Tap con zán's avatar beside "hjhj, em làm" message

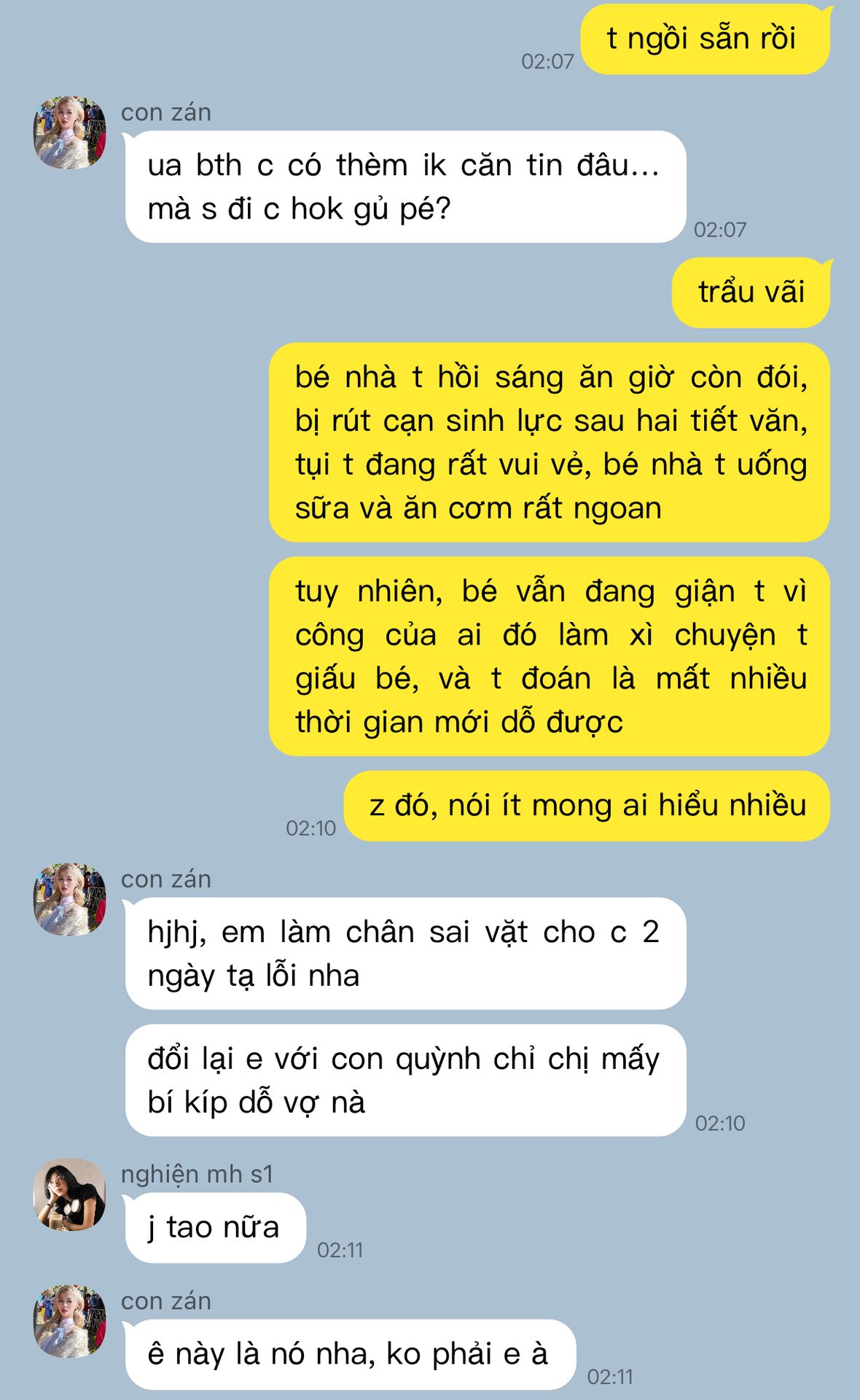(70, 900)
